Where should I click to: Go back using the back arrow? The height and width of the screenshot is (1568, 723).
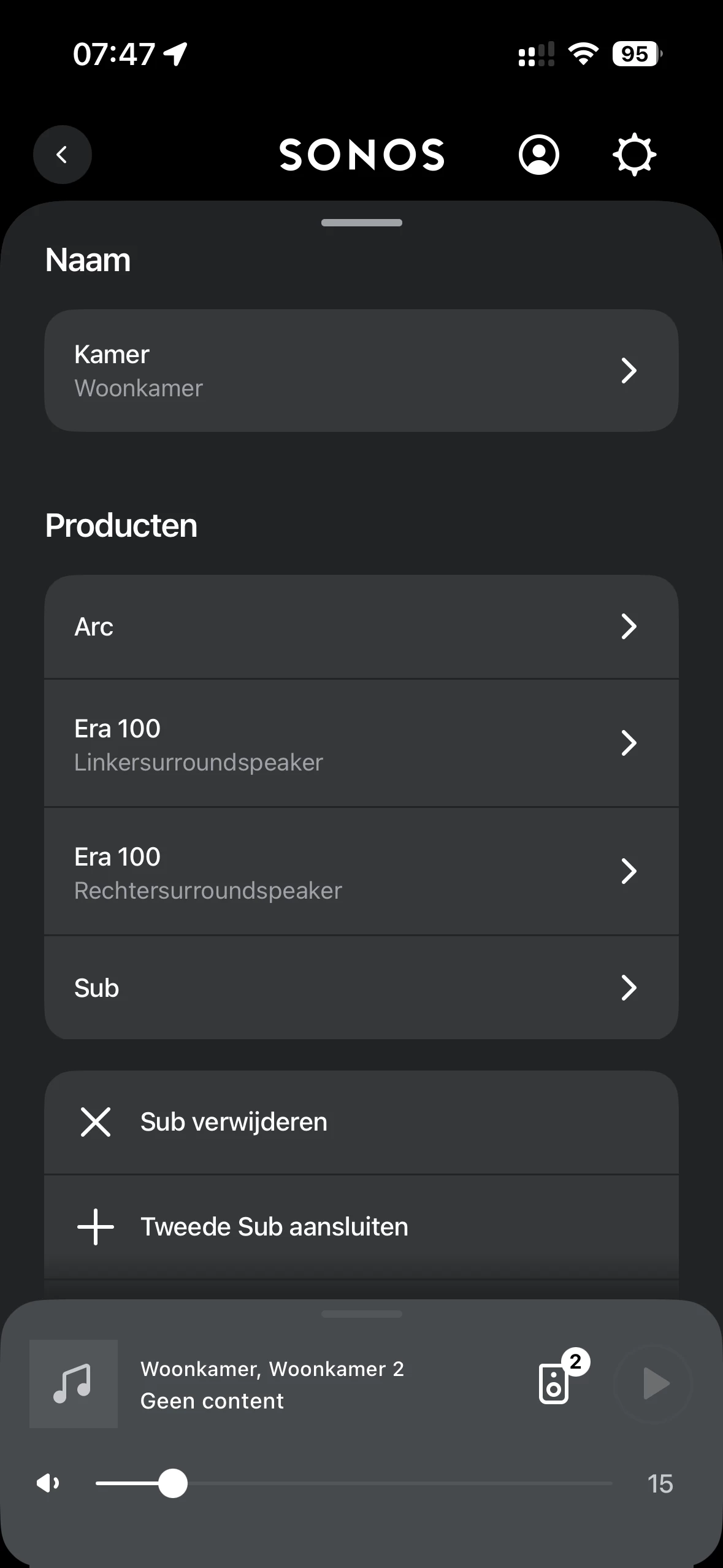point(62,155)
